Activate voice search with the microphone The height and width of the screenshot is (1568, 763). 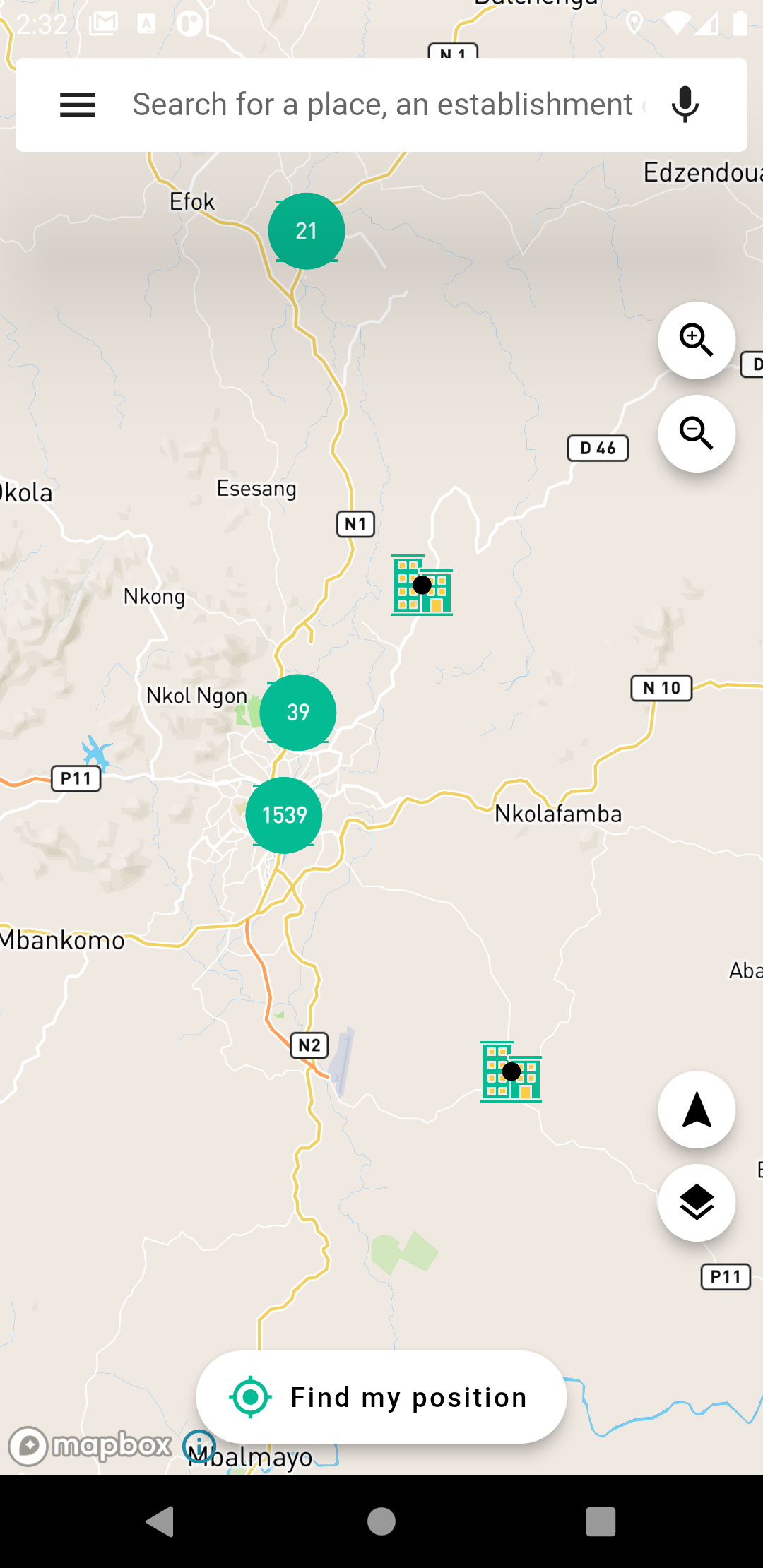click(x=683, y=104)
